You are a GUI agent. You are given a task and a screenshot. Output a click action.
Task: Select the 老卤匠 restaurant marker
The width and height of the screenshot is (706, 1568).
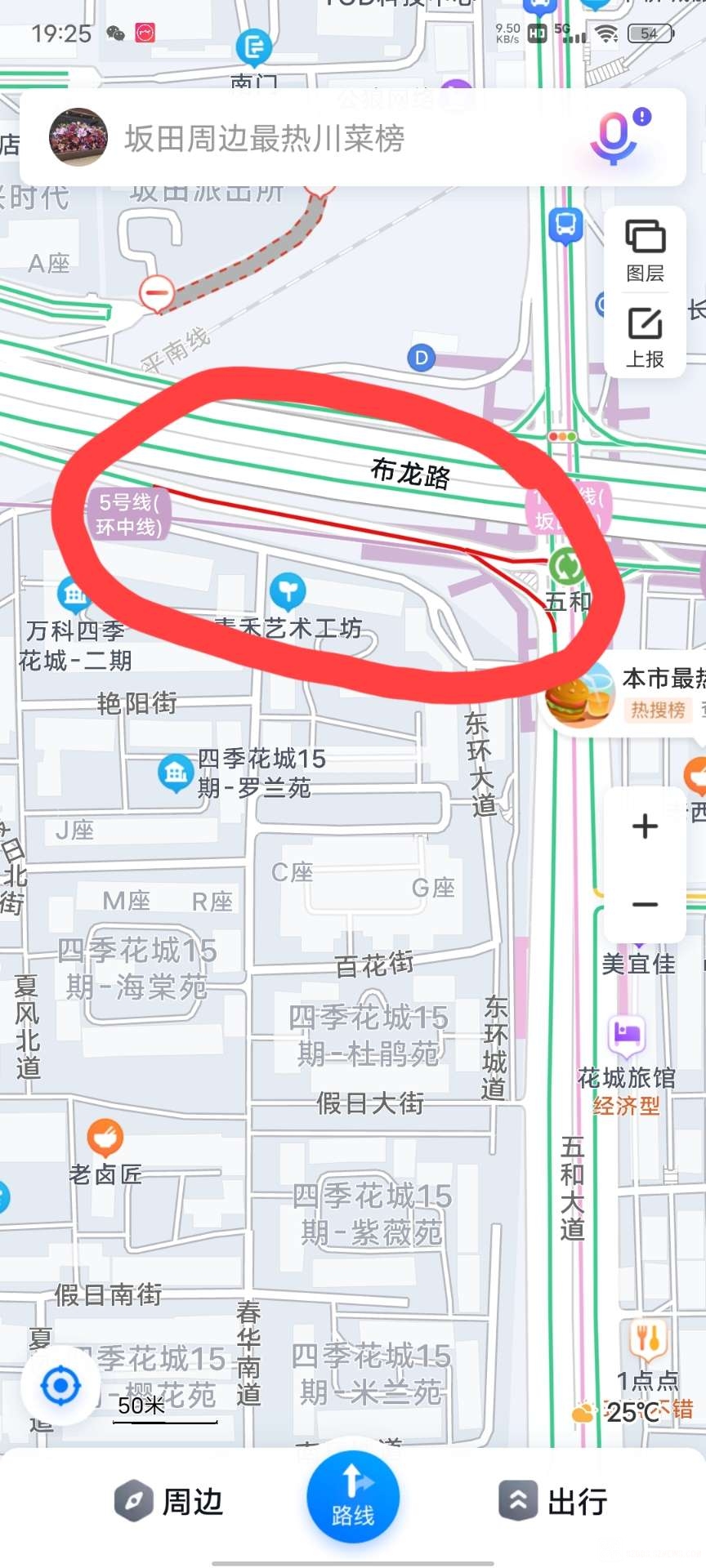click(x=105, y=1137)
